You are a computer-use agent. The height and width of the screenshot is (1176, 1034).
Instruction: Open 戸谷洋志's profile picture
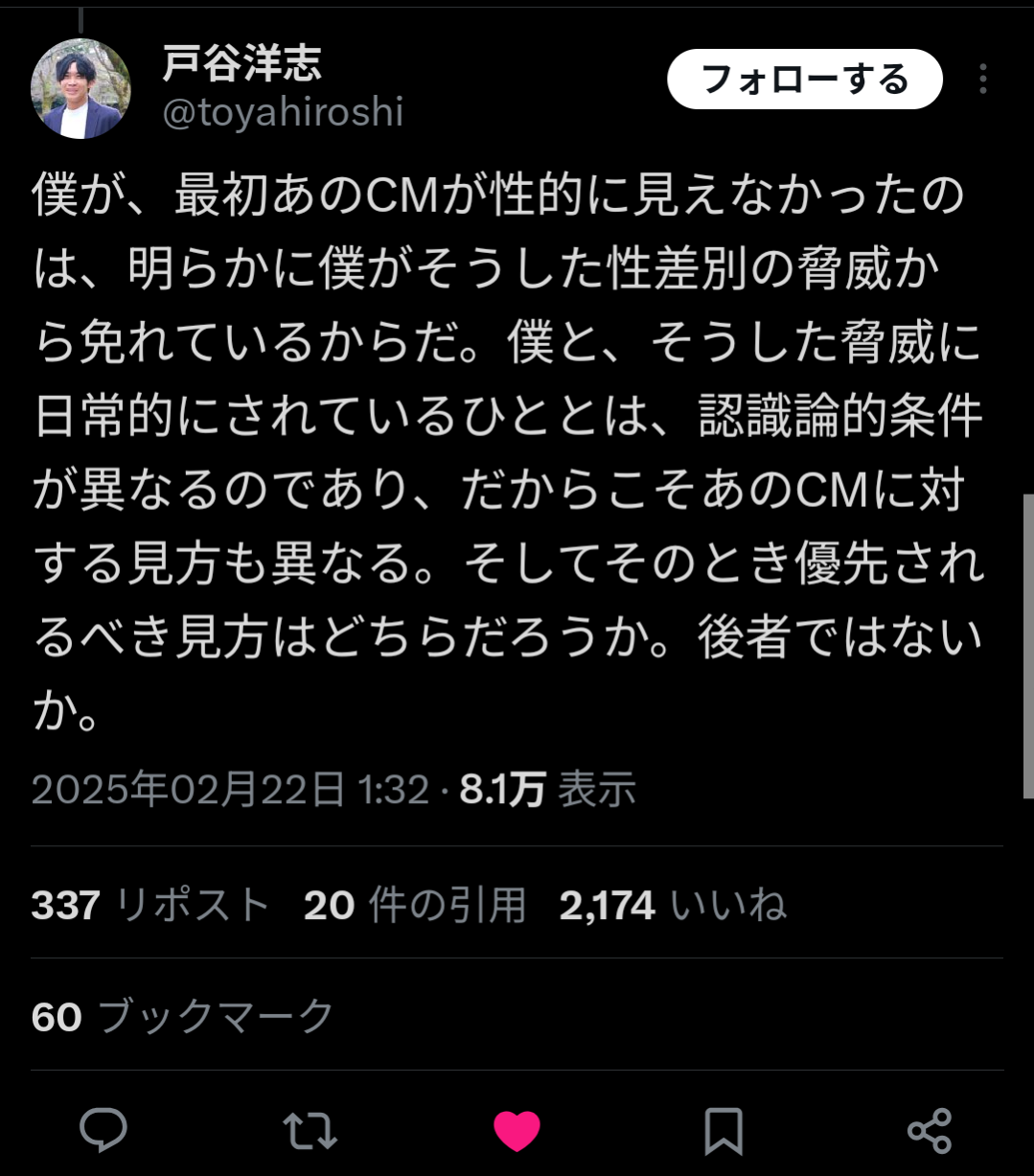pos(80,89)
